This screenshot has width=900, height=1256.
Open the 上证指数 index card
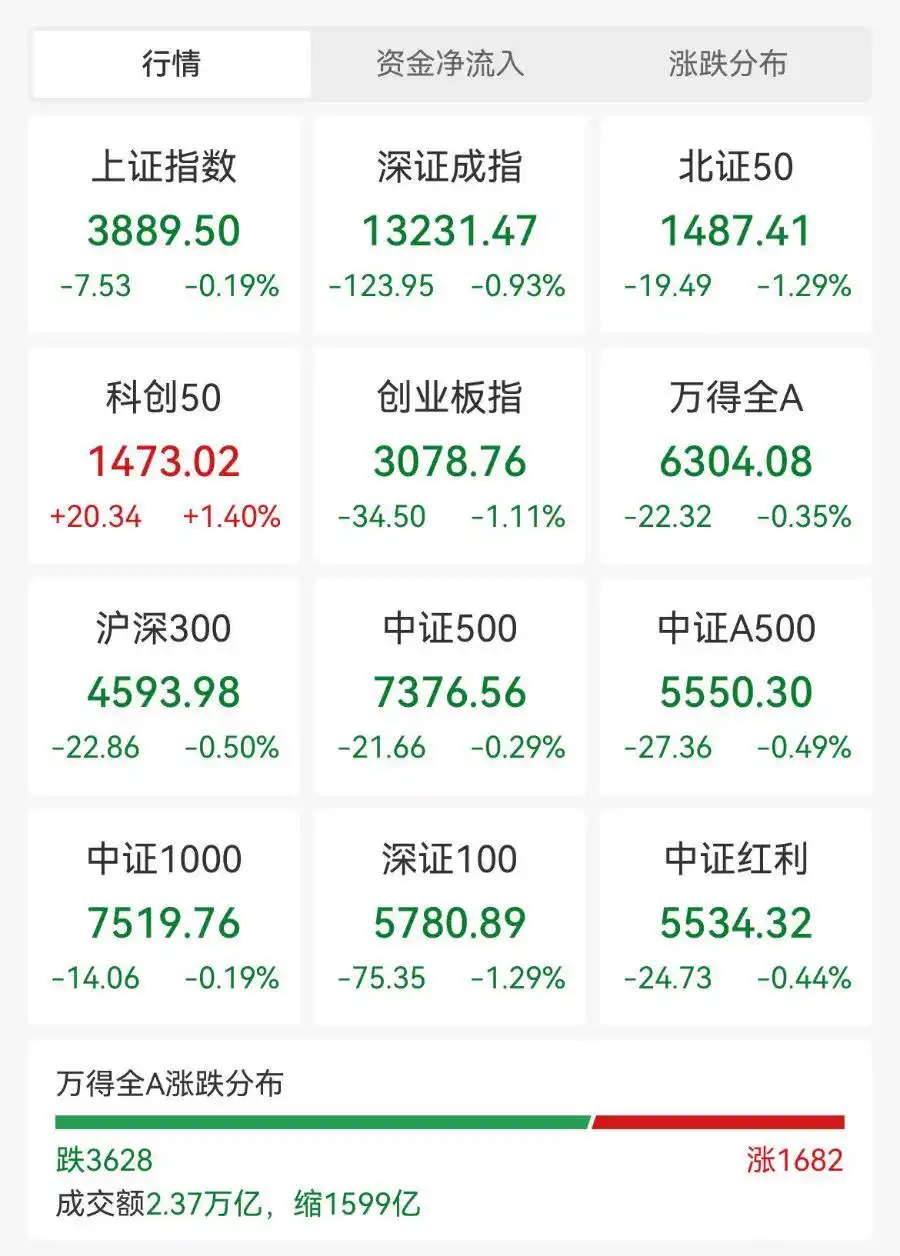pyautogui.click(x=164, y=223)
